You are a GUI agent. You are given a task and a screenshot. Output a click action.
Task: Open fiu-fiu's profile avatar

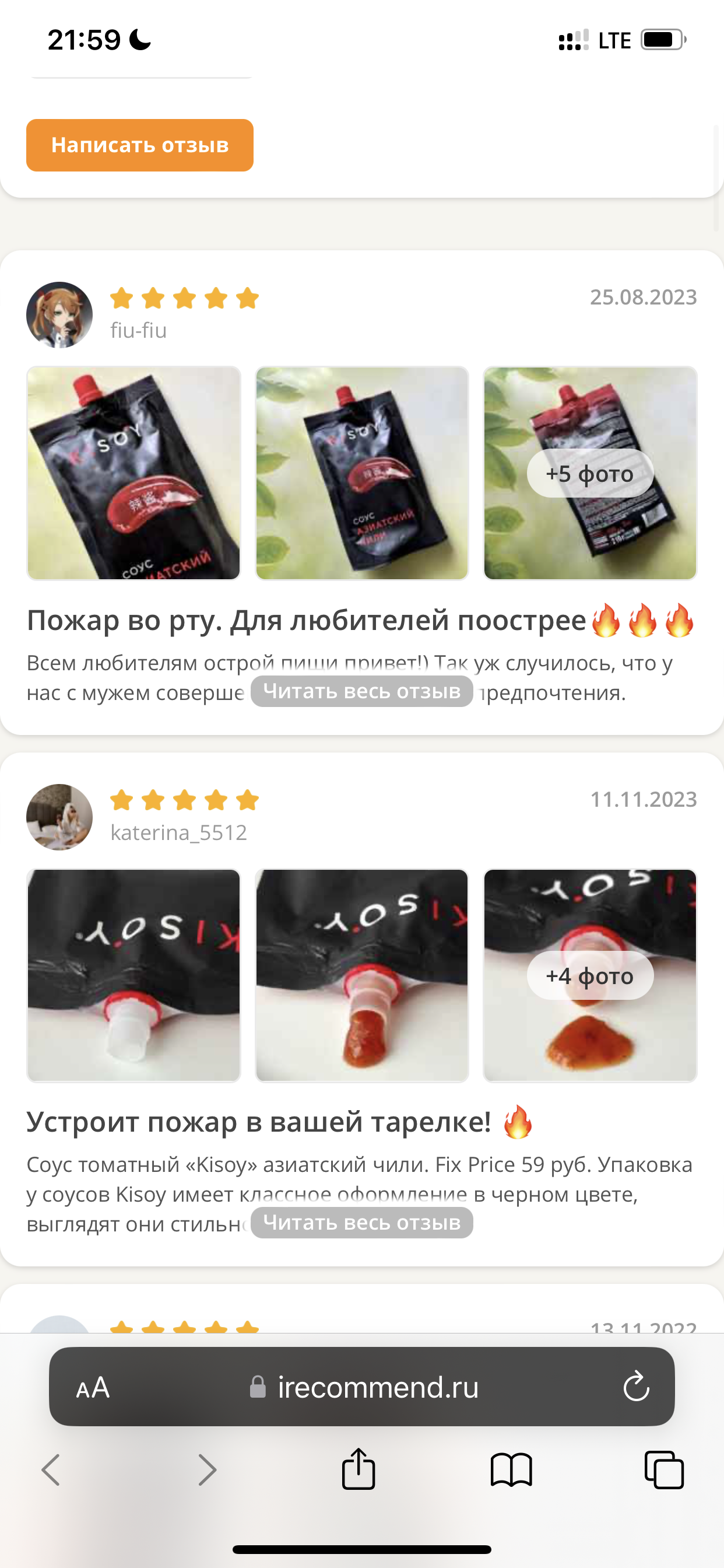59,314
